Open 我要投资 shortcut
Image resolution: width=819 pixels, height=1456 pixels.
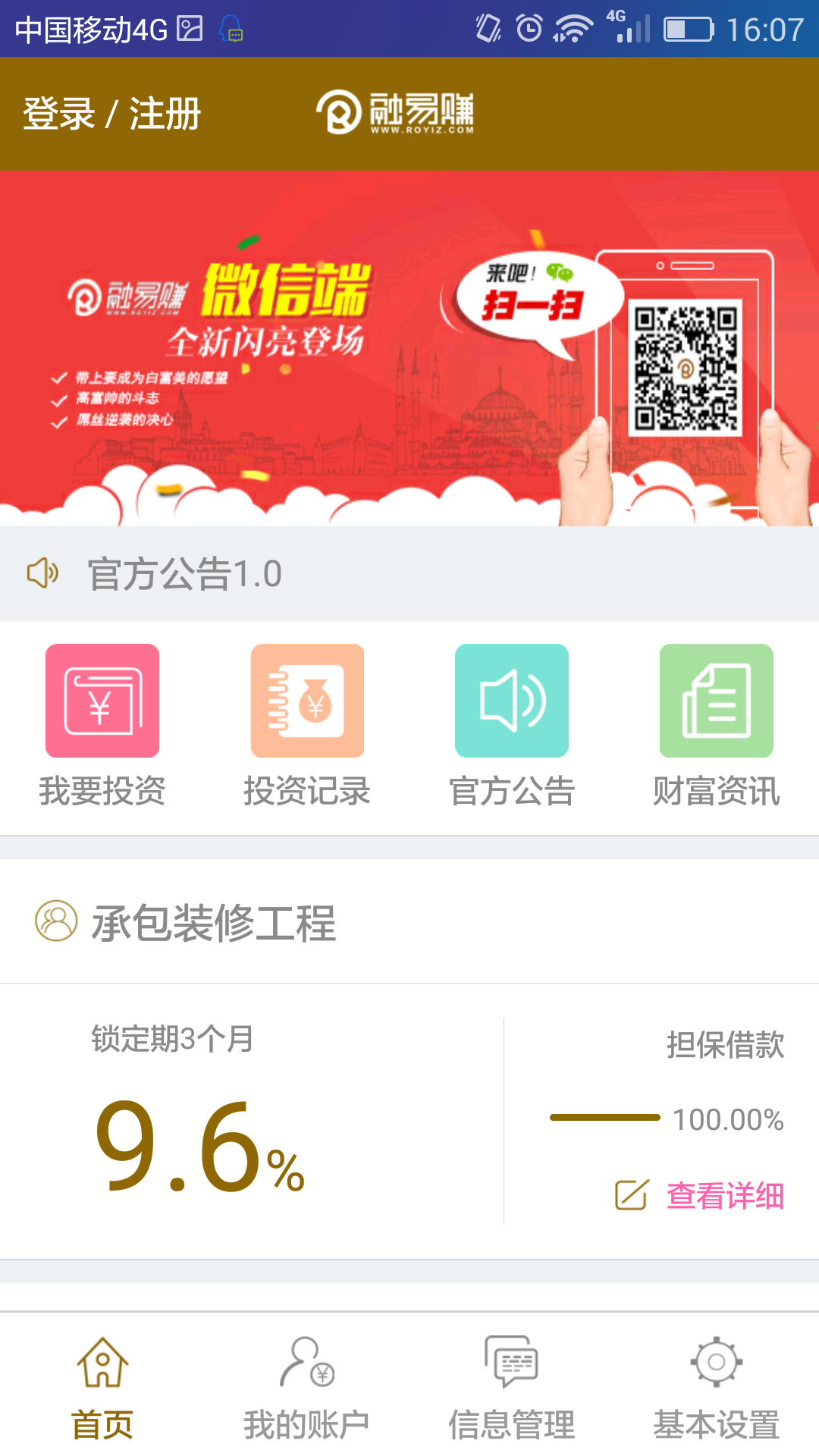(x=102, y=724)
